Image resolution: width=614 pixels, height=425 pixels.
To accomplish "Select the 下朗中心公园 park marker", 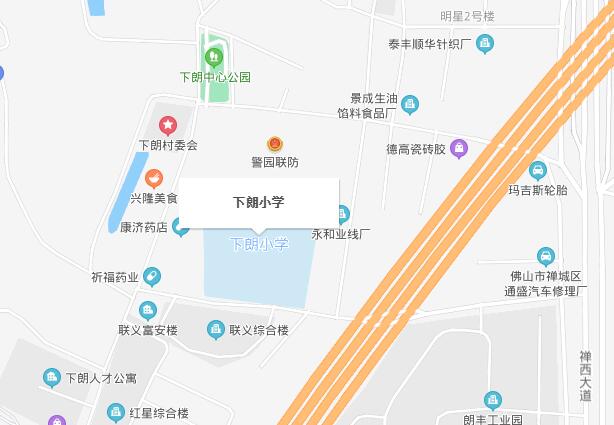I will point(213,56).
